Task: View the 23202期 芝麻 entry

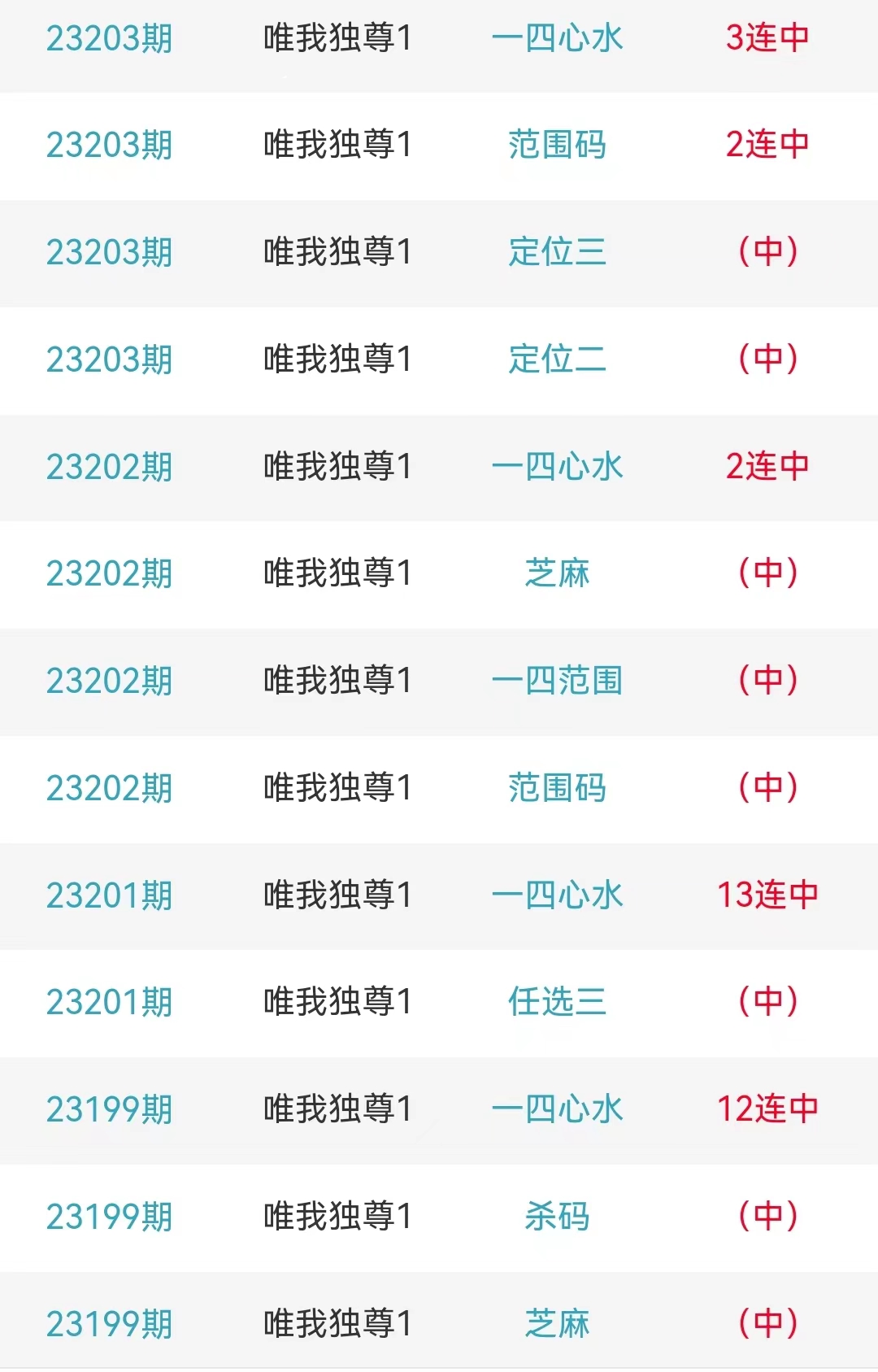Action: pos(557,574)
